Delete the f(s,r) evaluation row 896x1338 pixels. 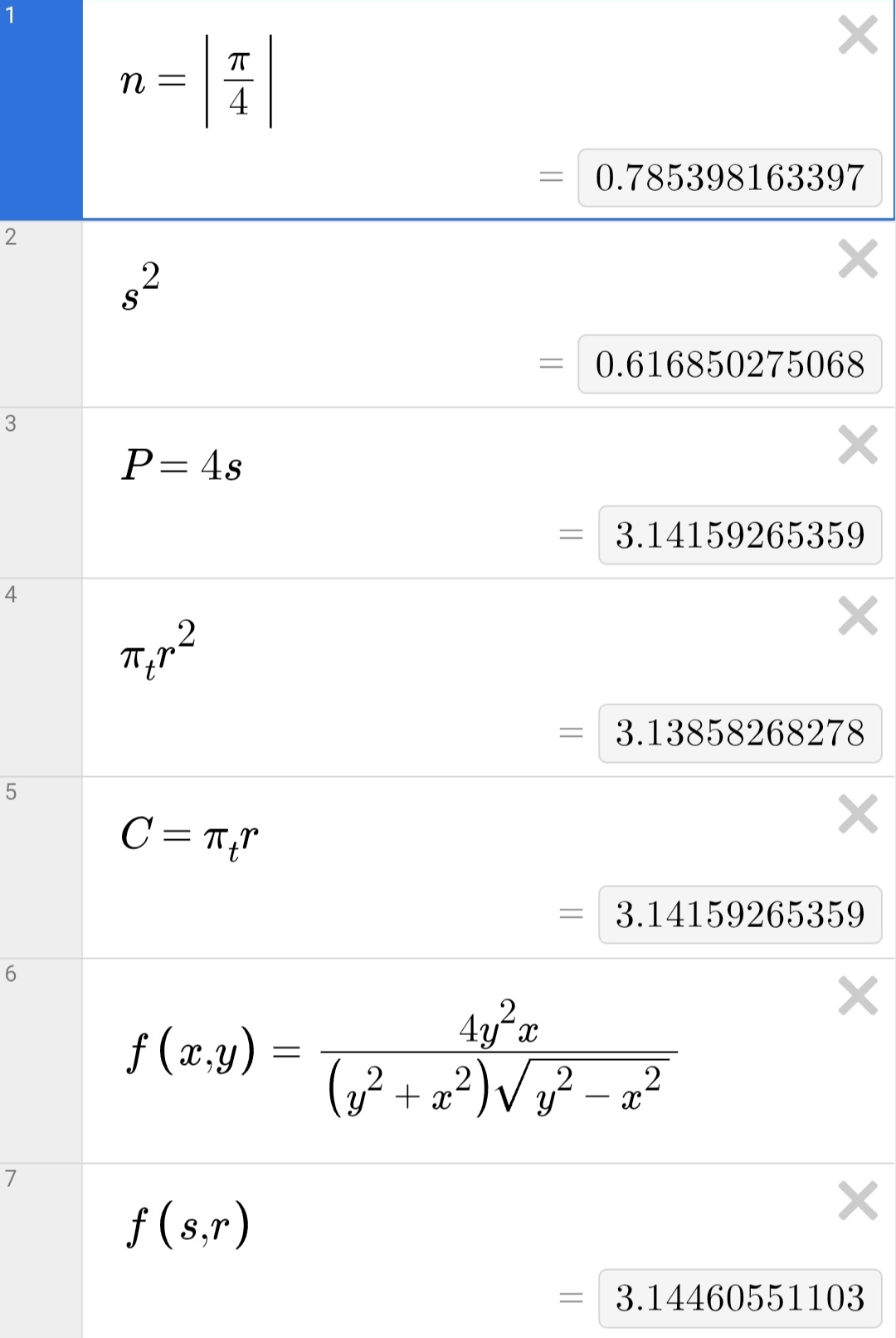coord(857,1187)
